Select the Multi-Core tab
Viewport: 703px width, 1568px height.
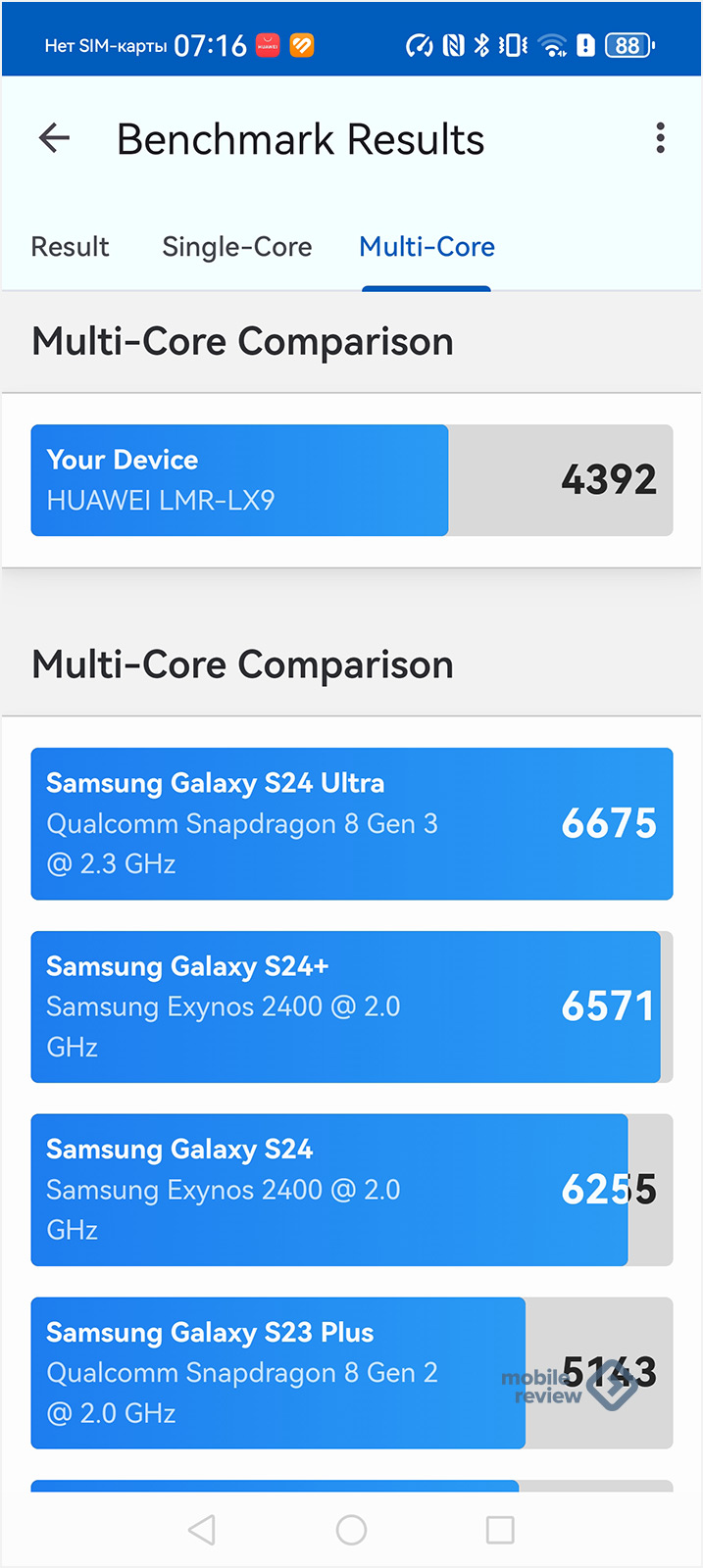point(427,247)
